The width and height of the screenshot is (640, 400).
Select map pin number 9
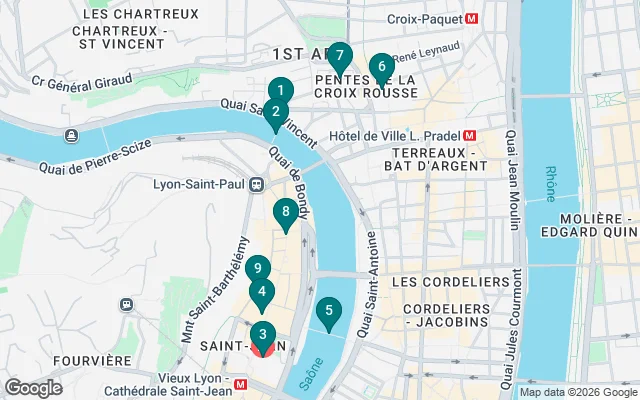pos(258,268)
